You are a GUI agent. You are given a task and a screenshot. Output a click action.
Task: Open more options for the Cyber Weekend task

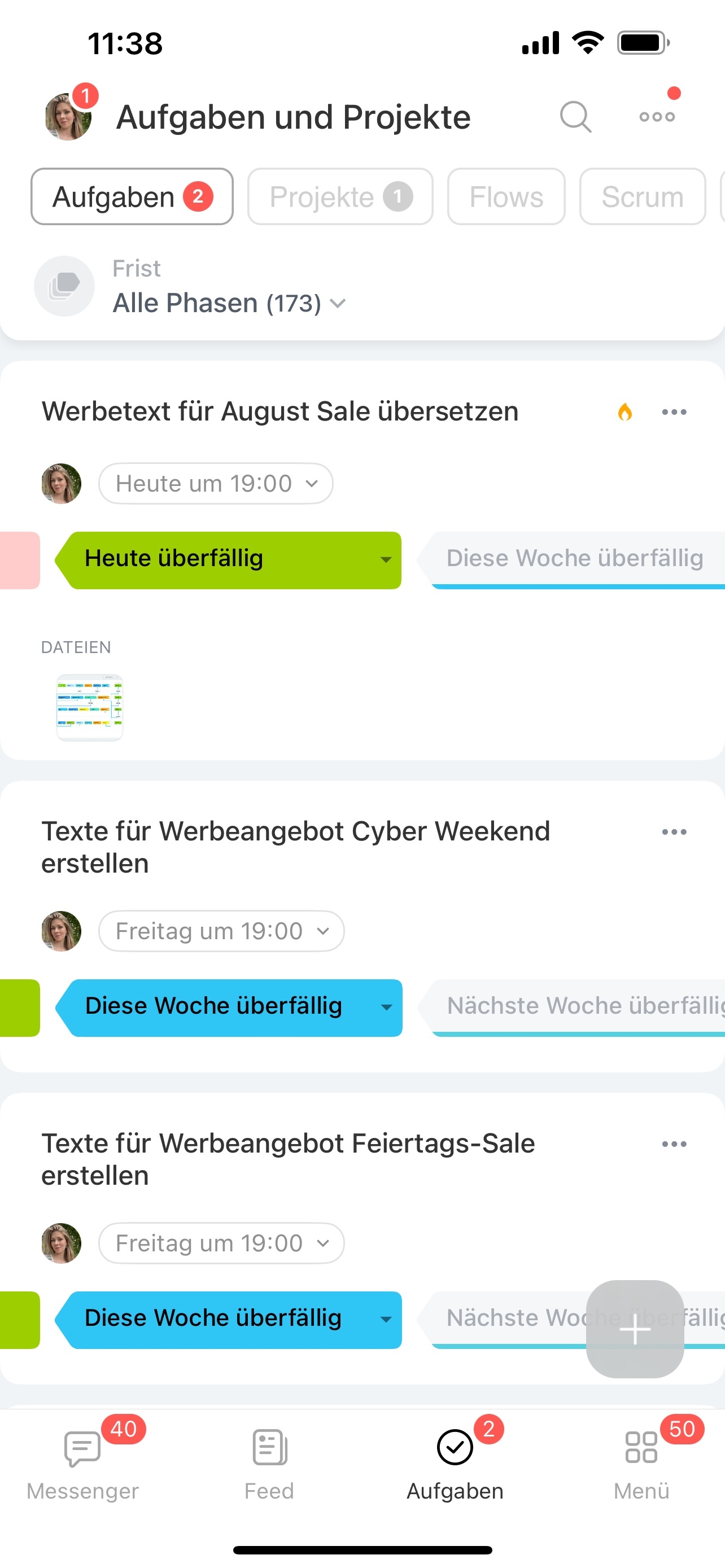674,832
